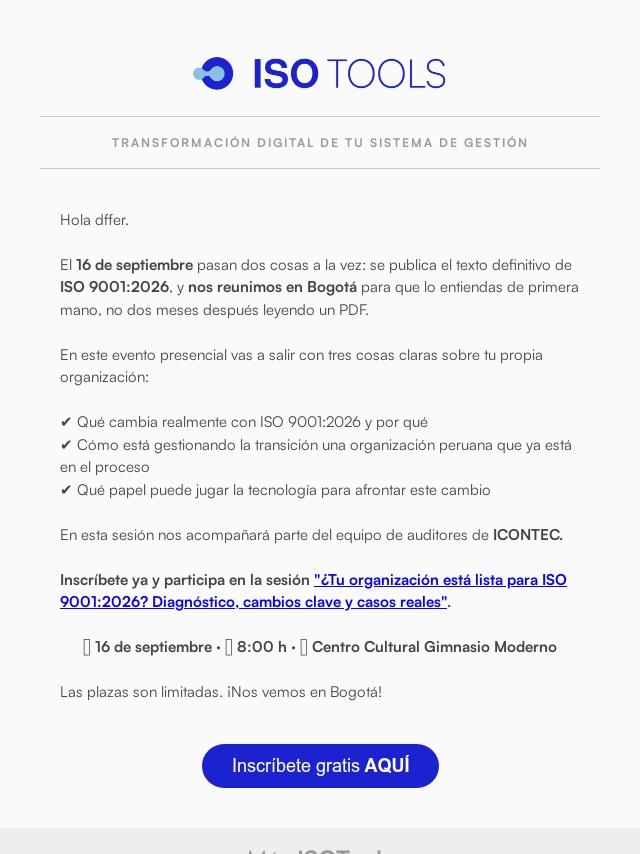Open the ISO 9001:2026 session link
This screenshot has height=854, width=640.
point(313,591)
